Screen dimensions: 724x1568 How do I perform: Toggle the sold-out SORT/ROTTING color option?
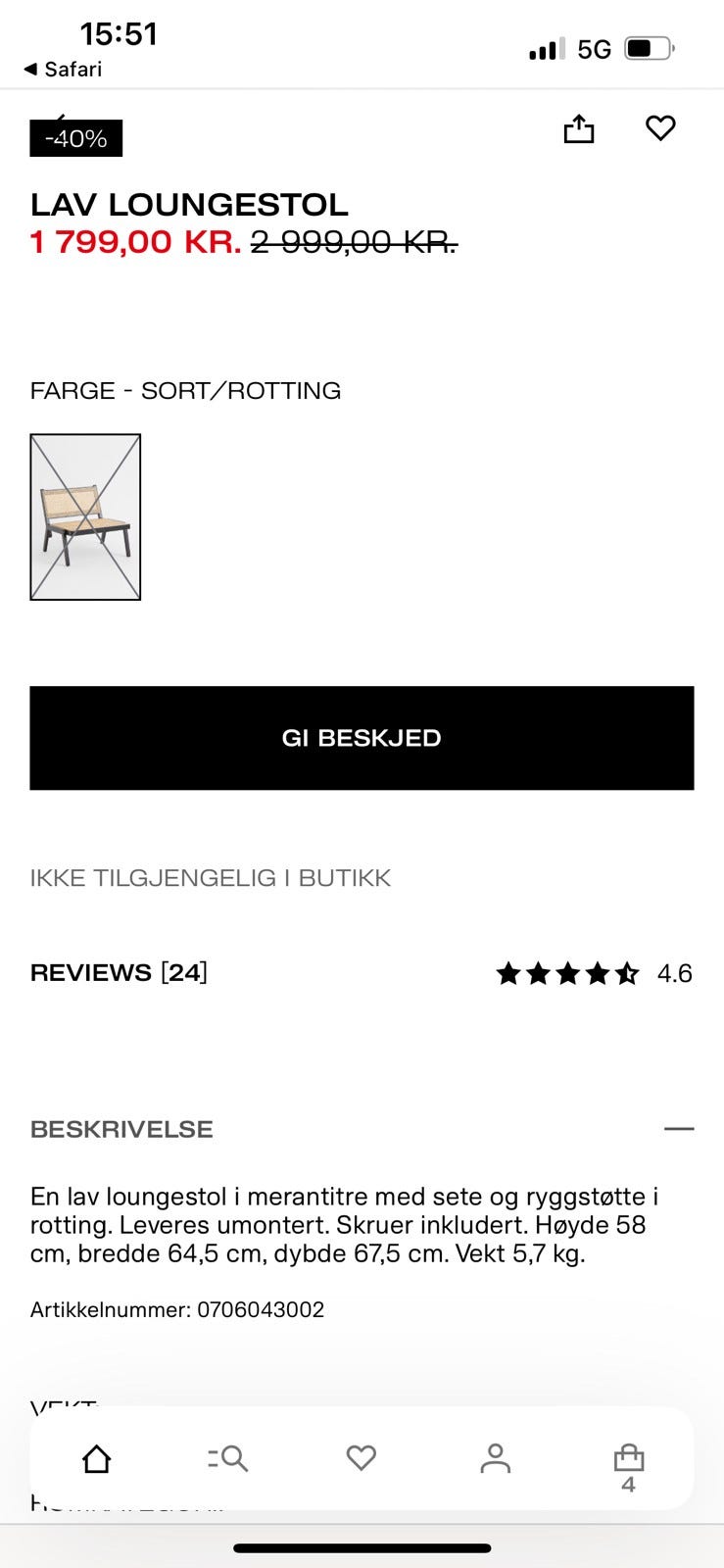tap(85, 516)
